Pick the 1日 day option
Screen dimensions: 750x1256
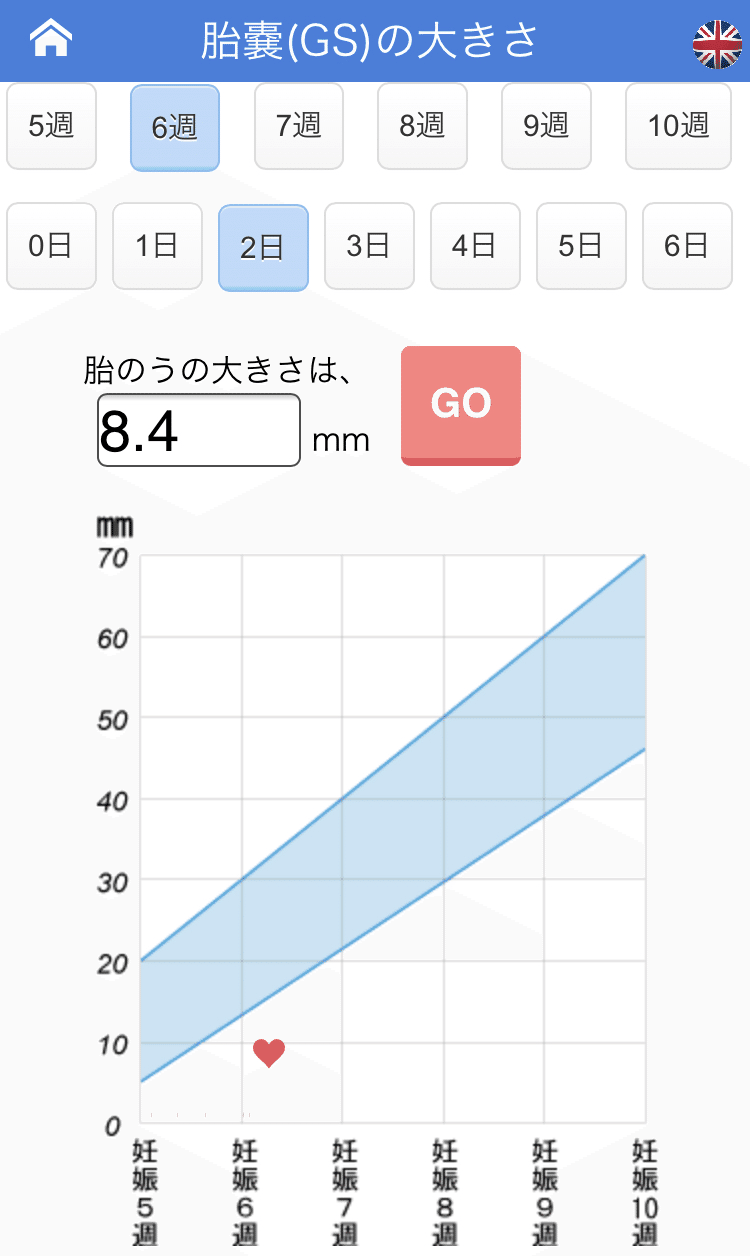pos(157,246)
